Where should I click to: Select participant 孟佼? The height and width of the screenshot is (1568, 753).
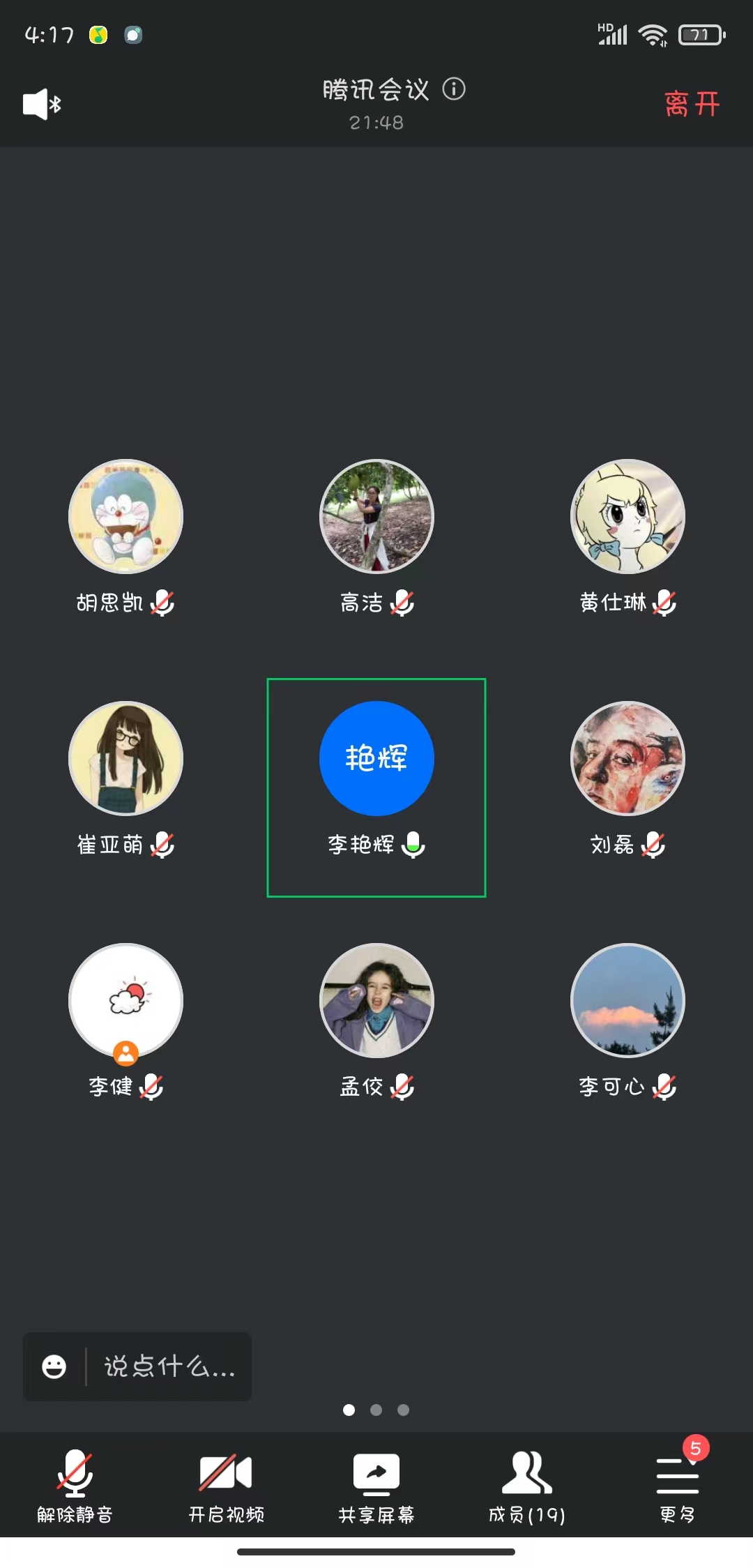click(x=376, y=1001)
